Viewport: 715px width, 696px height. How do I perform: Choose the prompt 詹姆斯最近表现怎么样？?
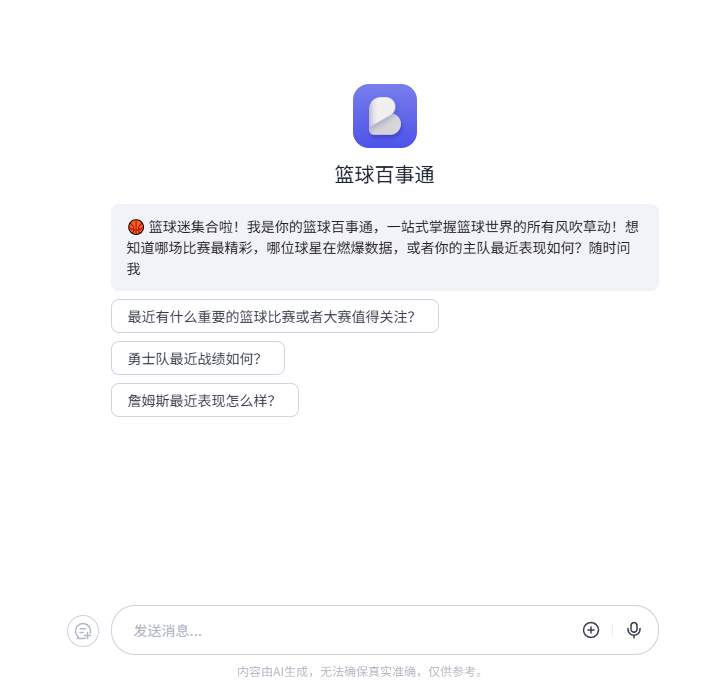coord(204,400)
